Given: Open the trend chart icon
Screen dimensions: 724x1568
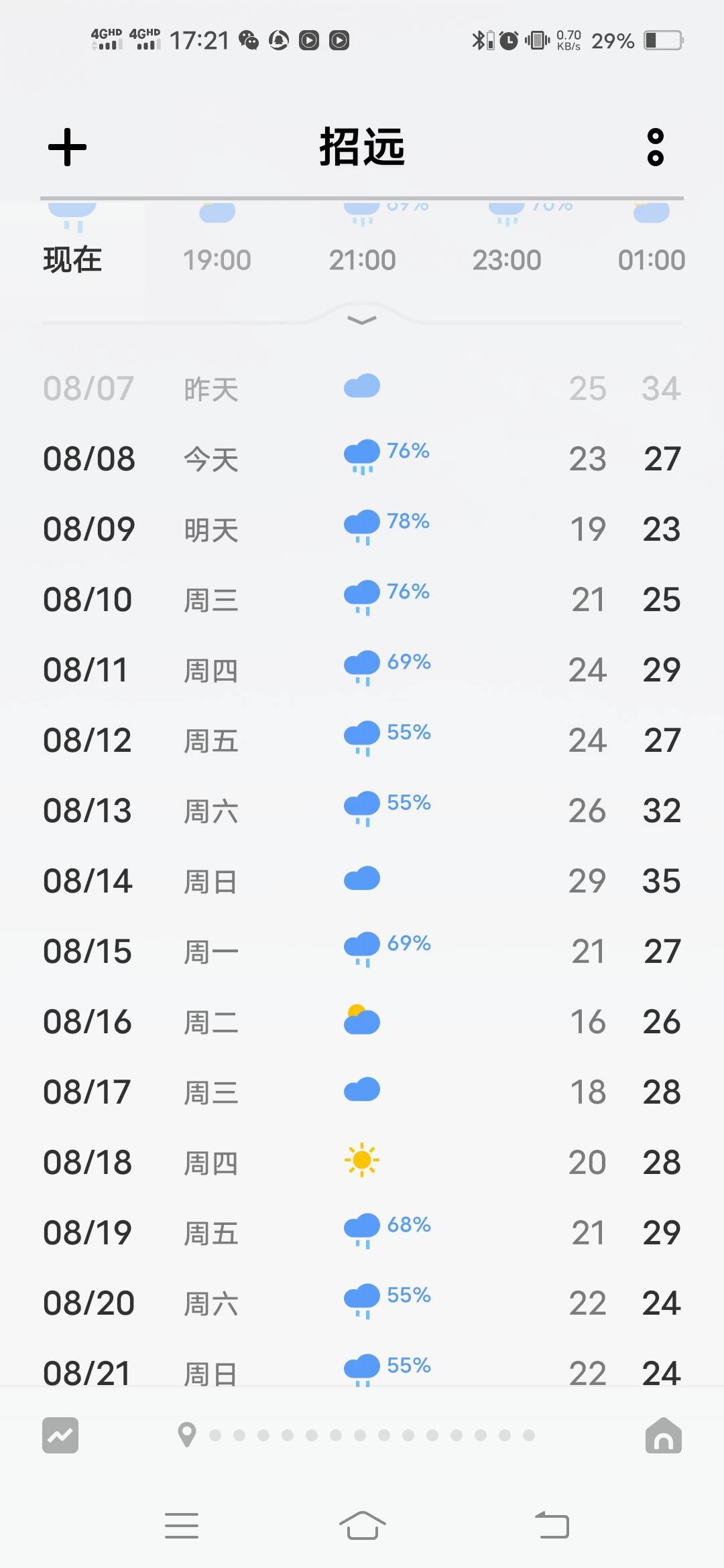Looking at the screenshot, I should tap(60, 1435).
